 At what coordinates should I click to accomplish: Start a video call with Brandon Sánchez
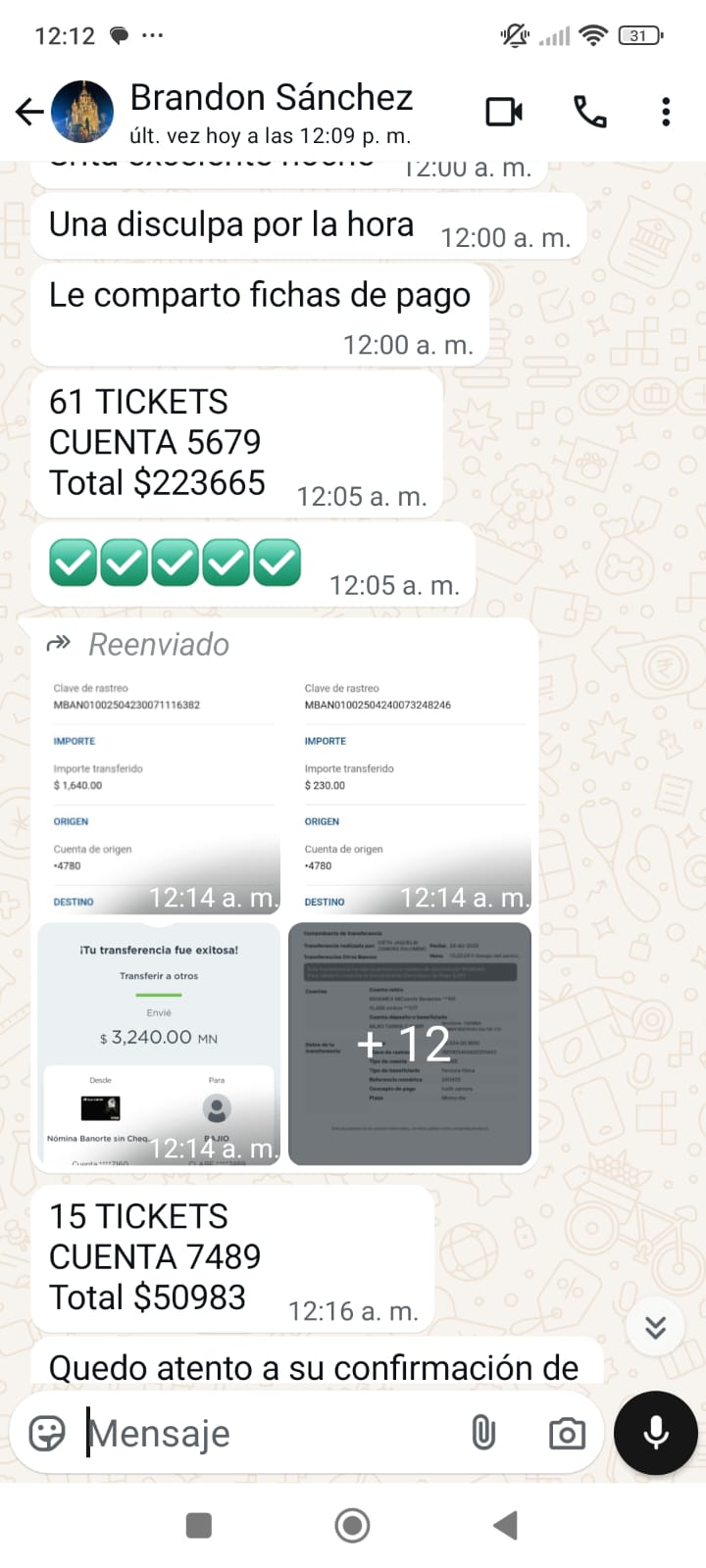coord(504,112)
